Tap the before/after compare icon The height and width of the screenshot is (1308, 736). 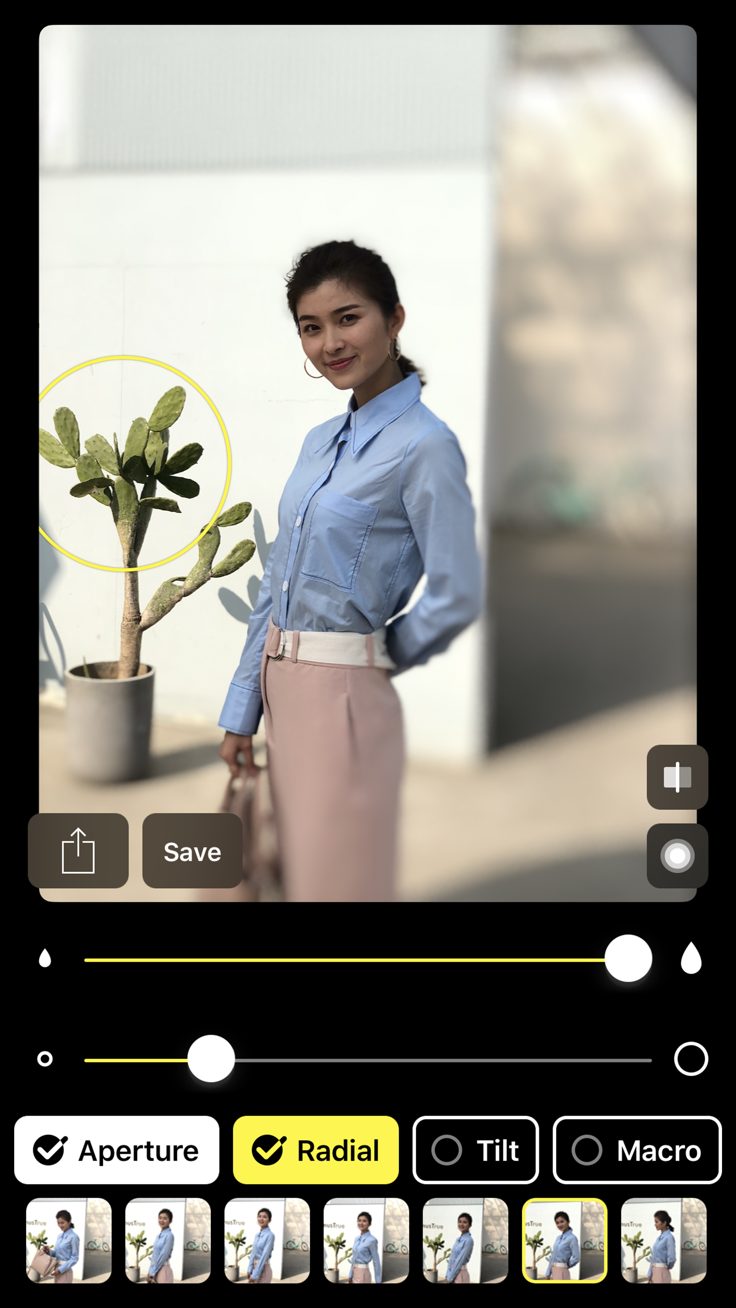[x=677, y=777]
